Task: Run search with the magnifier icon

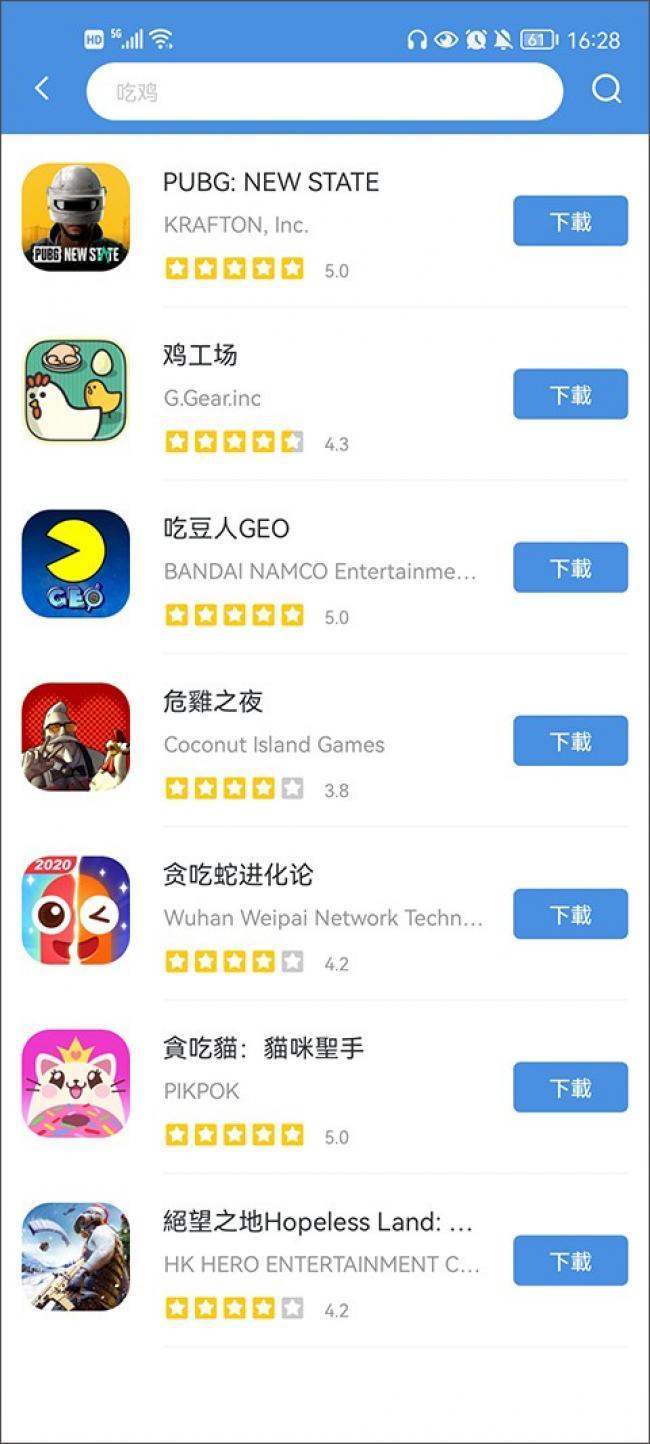Action: [x=606, y=89]
